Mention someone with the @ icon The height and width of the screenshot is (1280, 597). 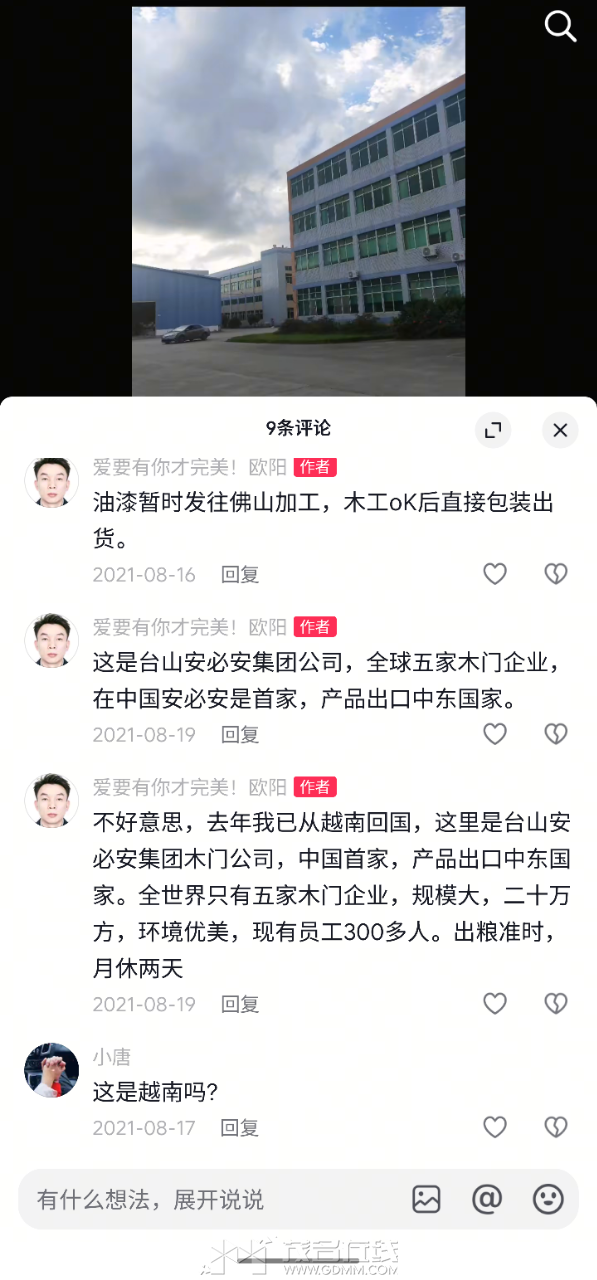(487, 1199)
